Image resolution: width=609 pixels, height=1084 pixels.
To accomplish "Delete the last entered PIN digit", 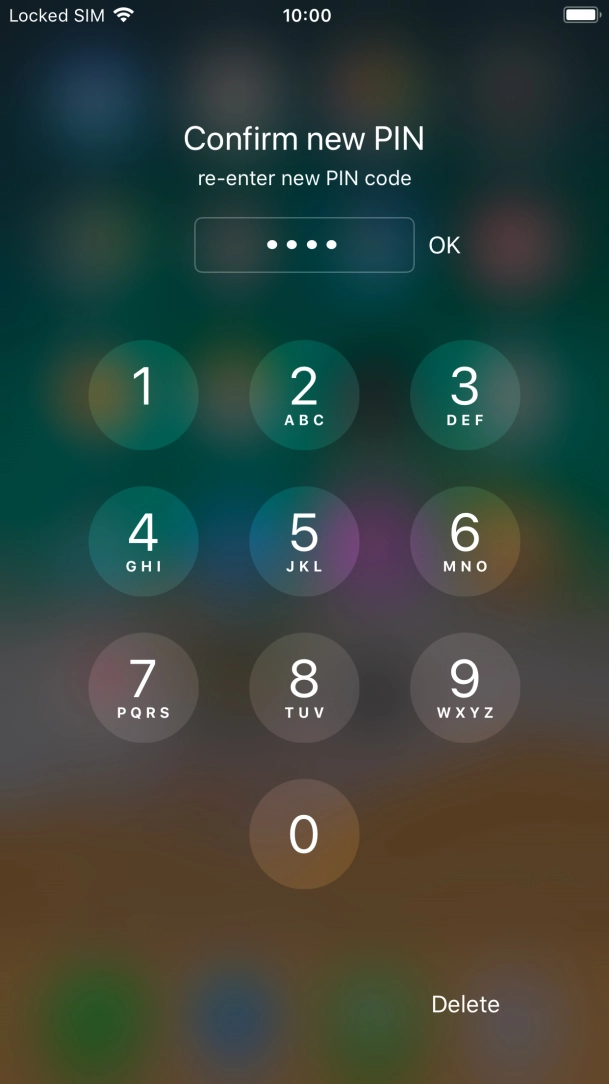I will 465,1004.
